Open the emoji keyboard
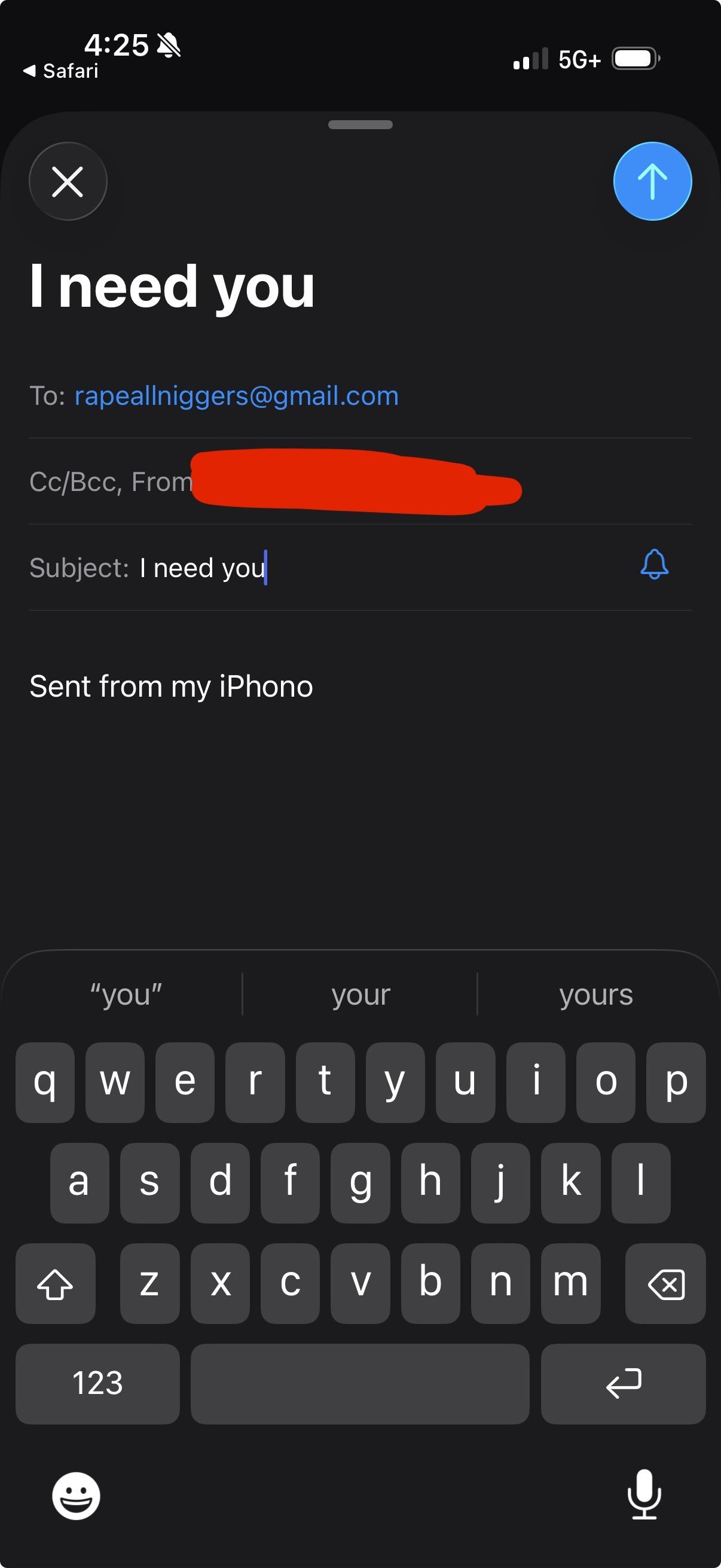 coord(76,1496)
